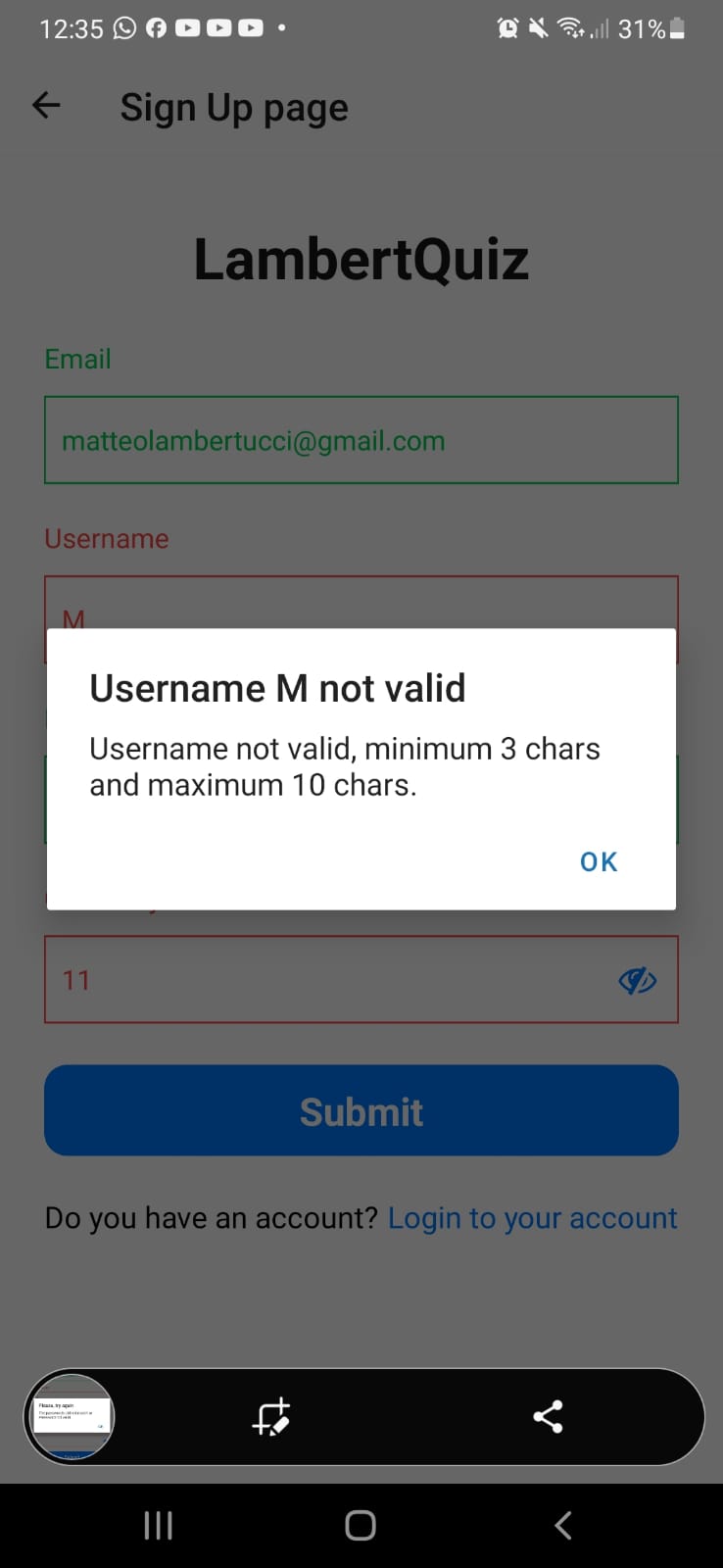Show password with the eye icon
Screen dimensions: 723x1568
tap(637, 980)
